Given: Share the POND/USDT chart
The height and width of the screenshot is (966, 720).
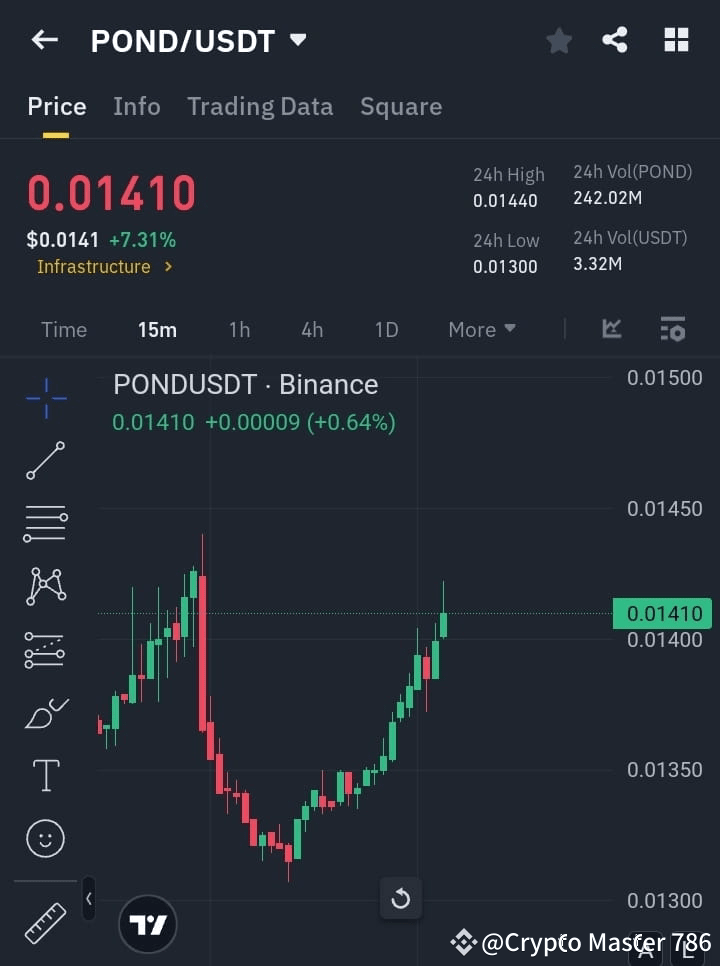Looking at the screenshot, I should [x=616, y=40].
